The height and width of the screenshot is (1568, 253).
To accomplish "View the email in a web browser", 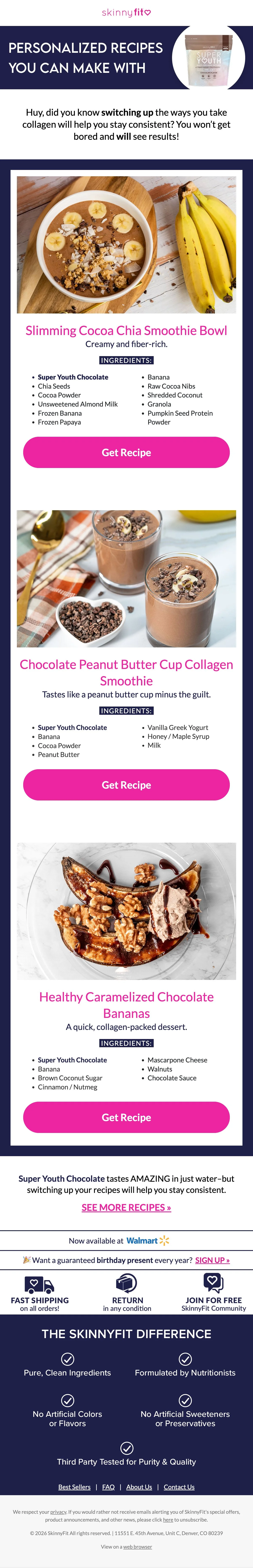I will (137, 1546).
